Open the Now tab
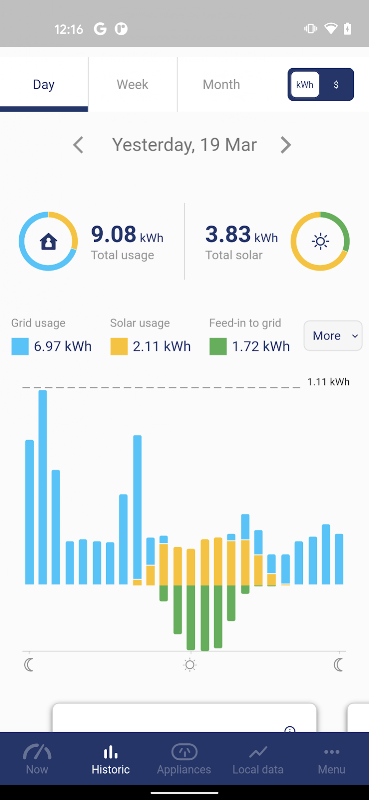 click(x=37, y=759)
